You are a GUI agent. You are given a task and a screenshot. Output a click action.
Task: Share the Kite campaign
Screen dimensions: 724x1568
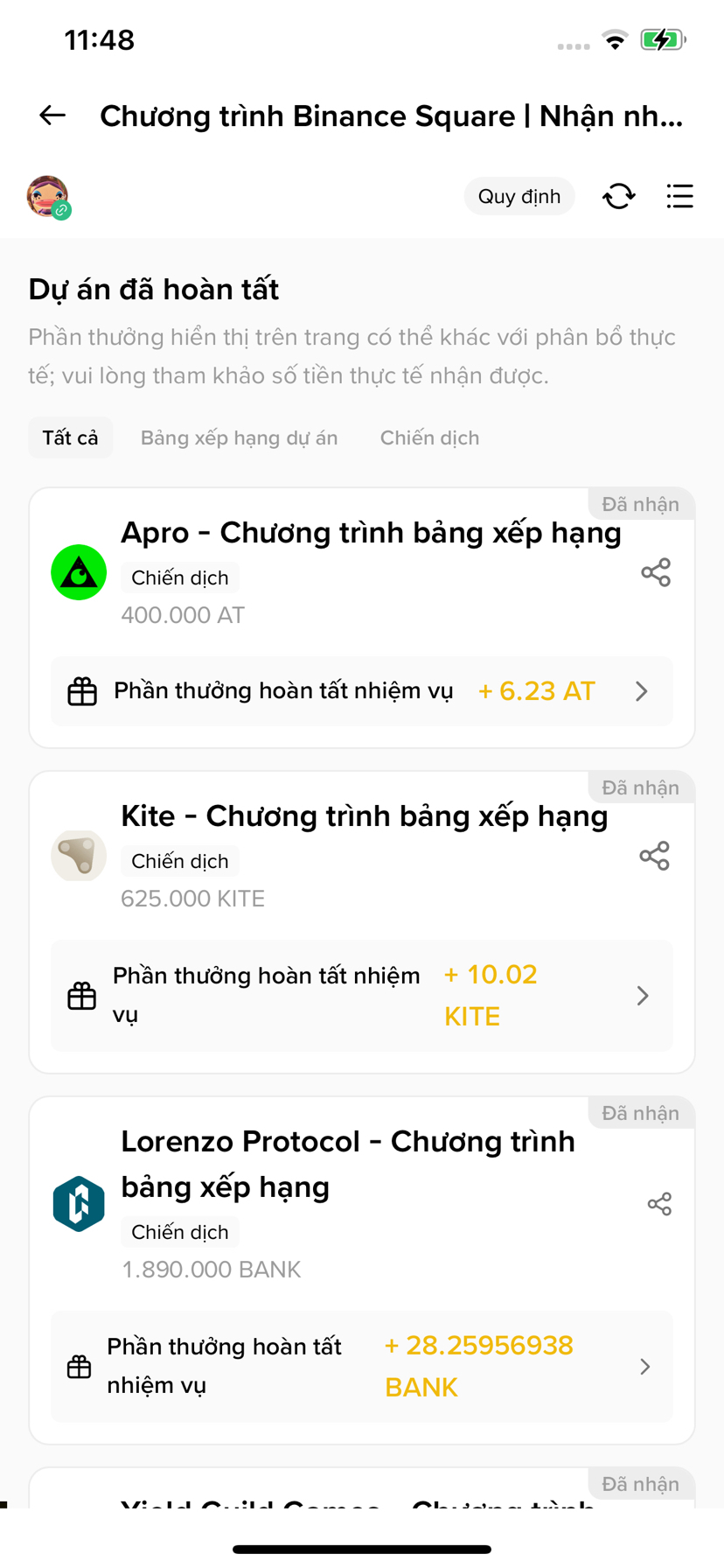click(x=655, y=856)
